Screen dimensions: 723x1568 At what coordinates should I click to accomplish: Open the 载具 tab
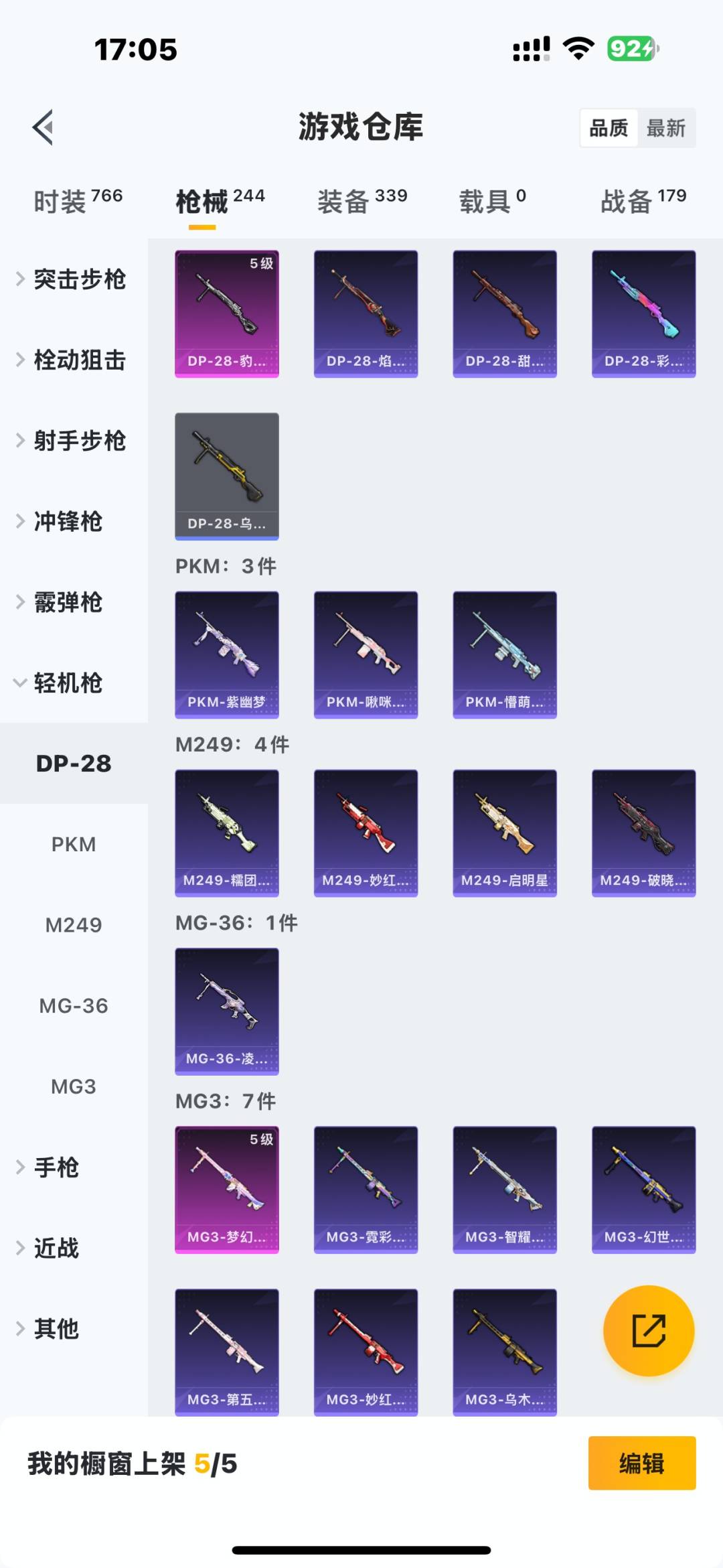492,201
